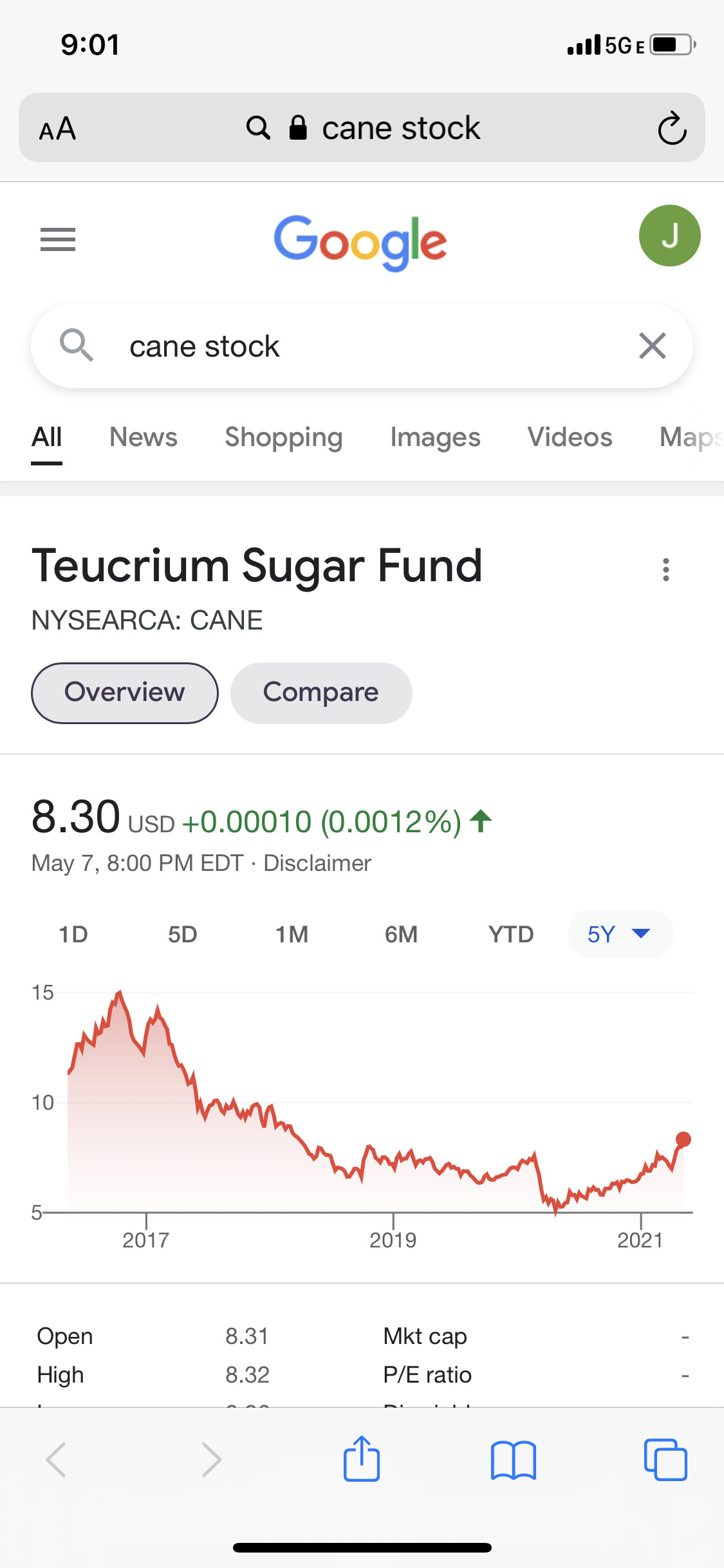724x1568 pixels.
Task: Select the Compare chip
Action: 321,693
